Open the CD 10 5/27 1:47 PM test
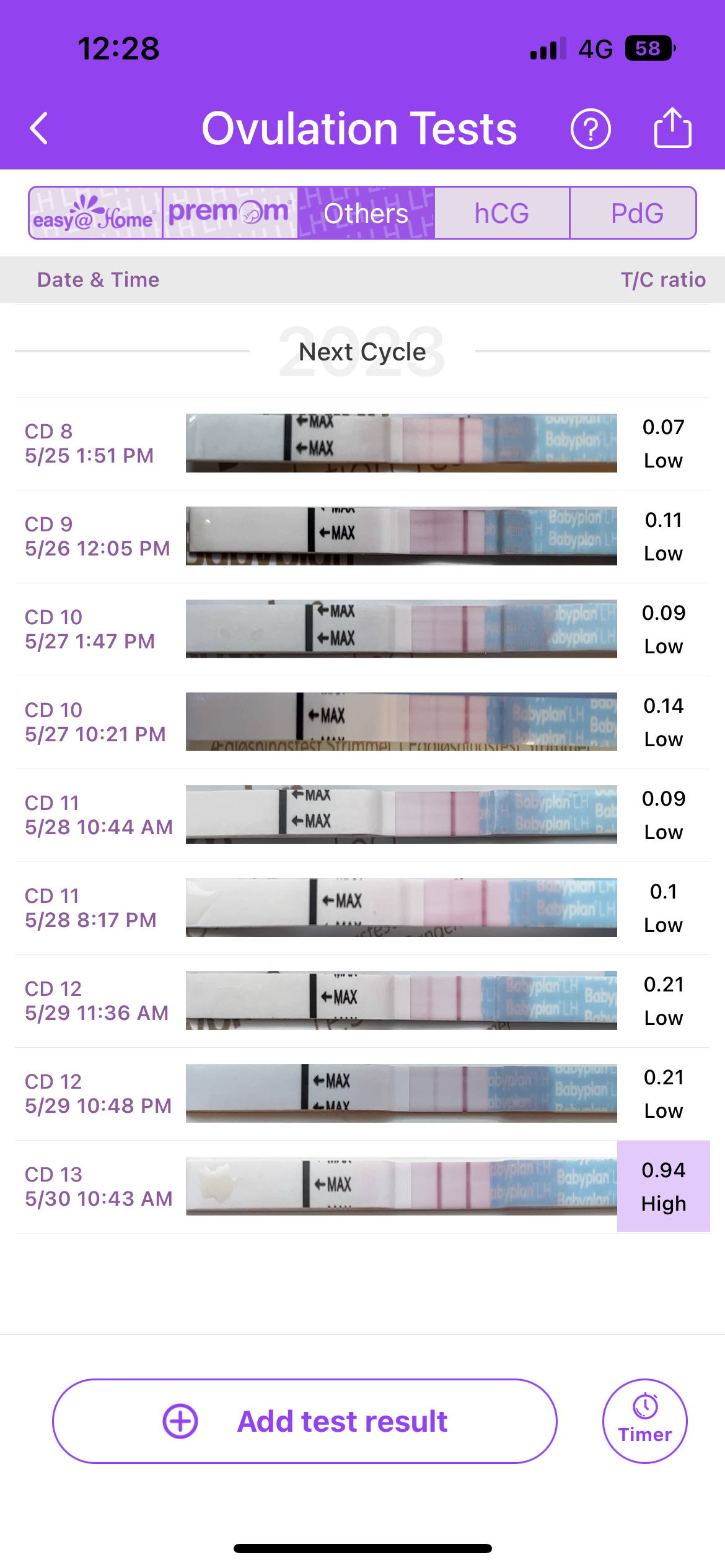This screenshot has width=725, height=1568. coord(362,629)
